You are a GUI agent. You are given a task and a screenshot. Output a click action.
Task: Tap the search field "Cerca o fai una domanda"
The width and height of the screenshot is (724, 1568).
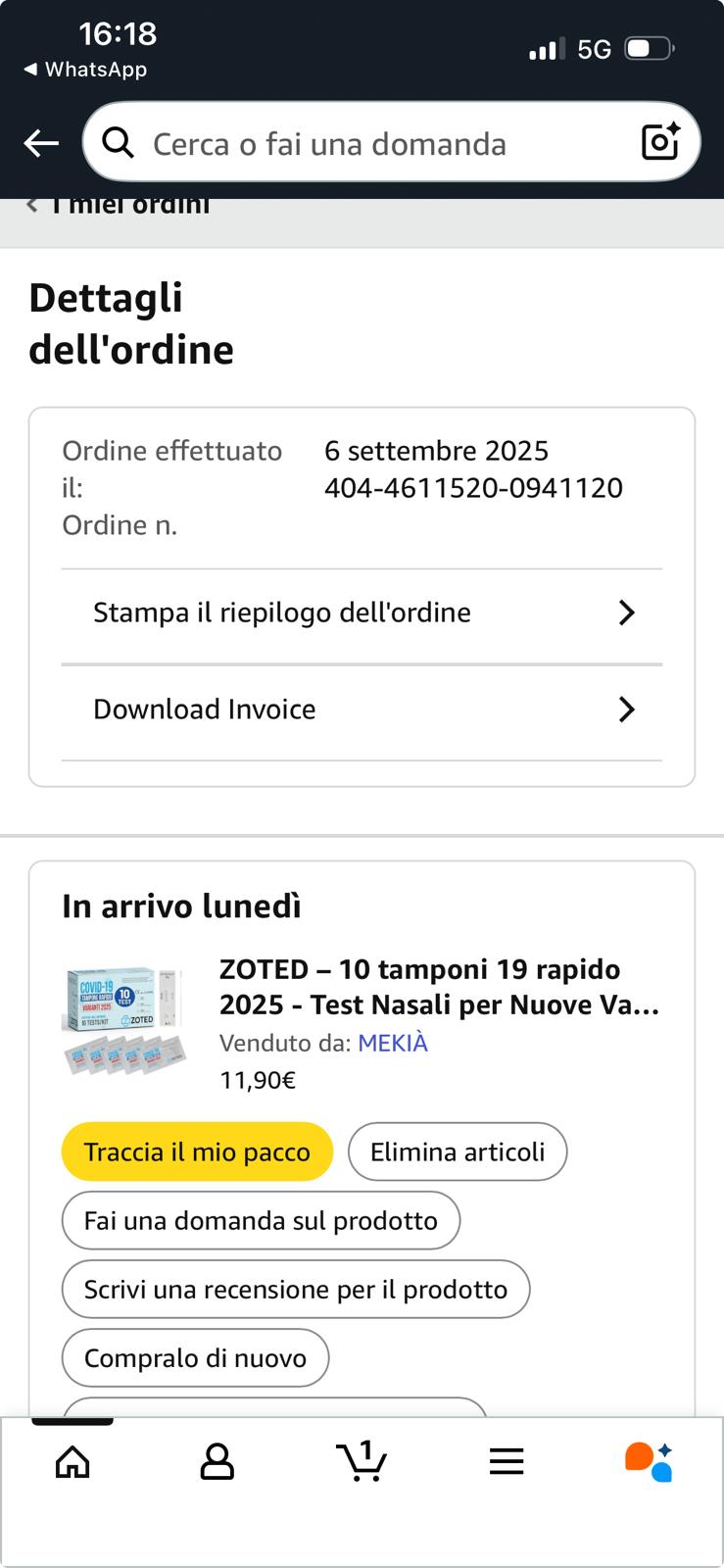coord(372,144)
